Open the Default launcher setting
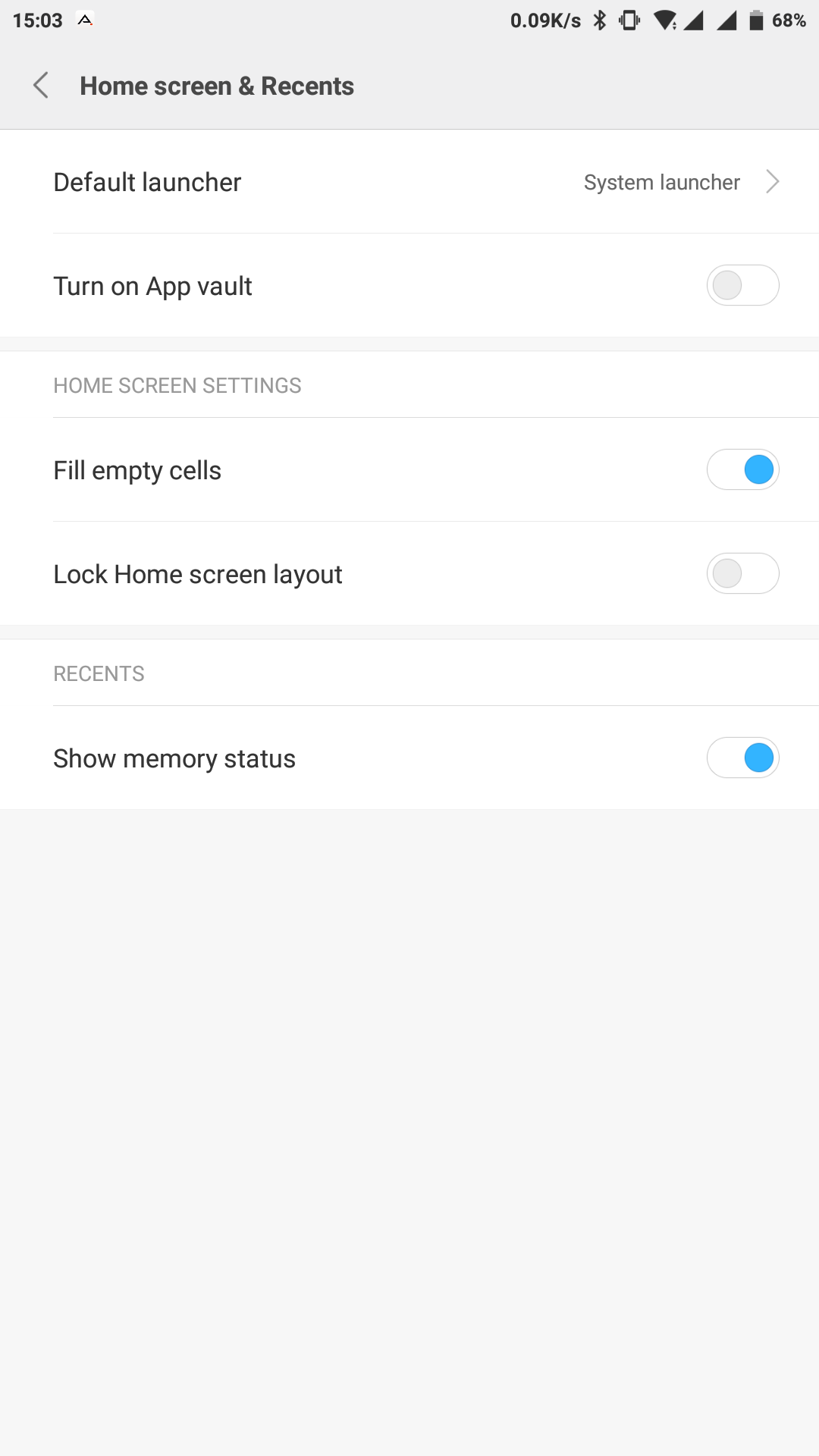Screen dimensions: 819x1456 pyautogui.click(x=409, y=182)
